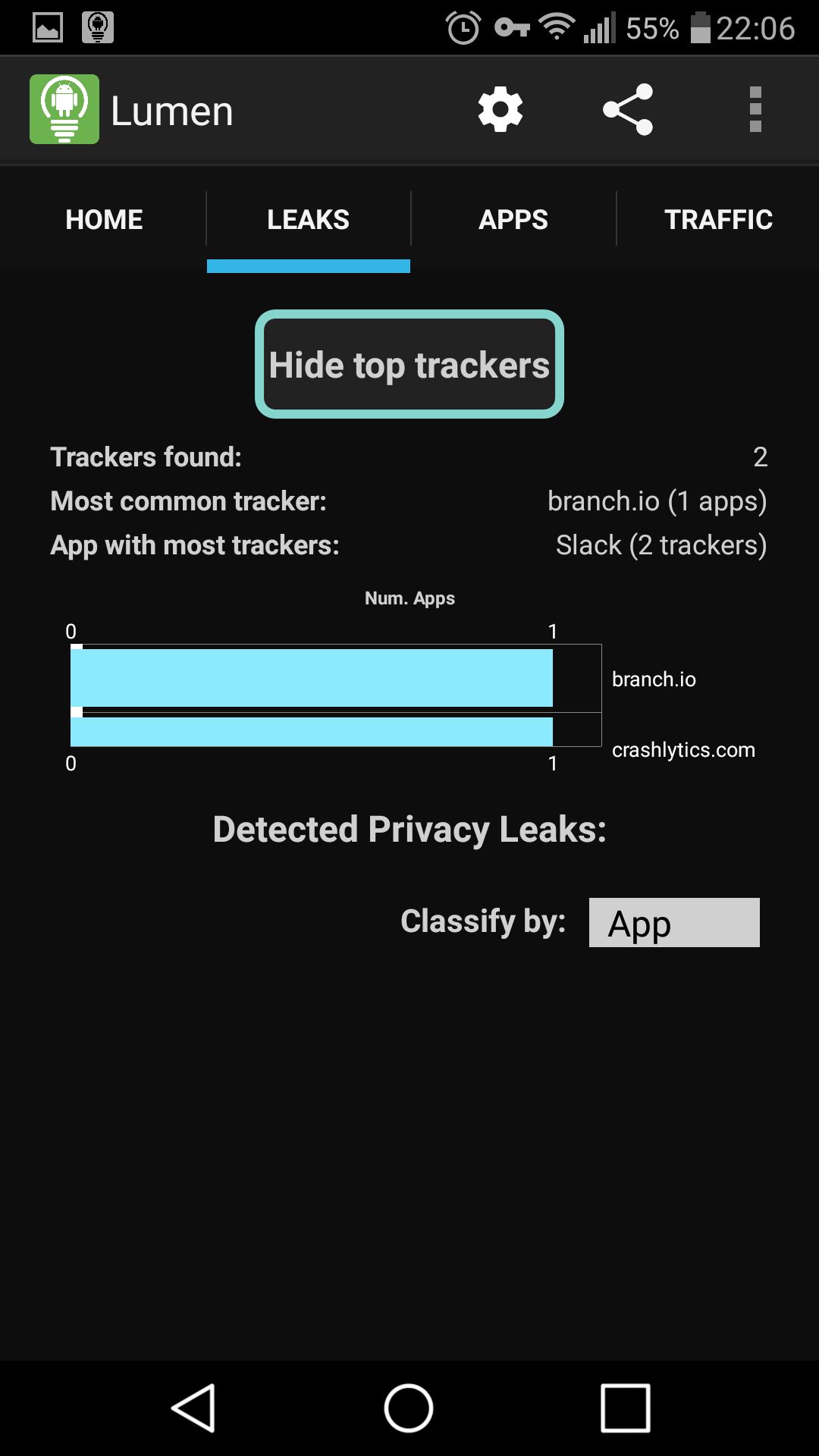Tap the share icon
The width and height of the screenshot is (819, 1456).
point(628,110)
